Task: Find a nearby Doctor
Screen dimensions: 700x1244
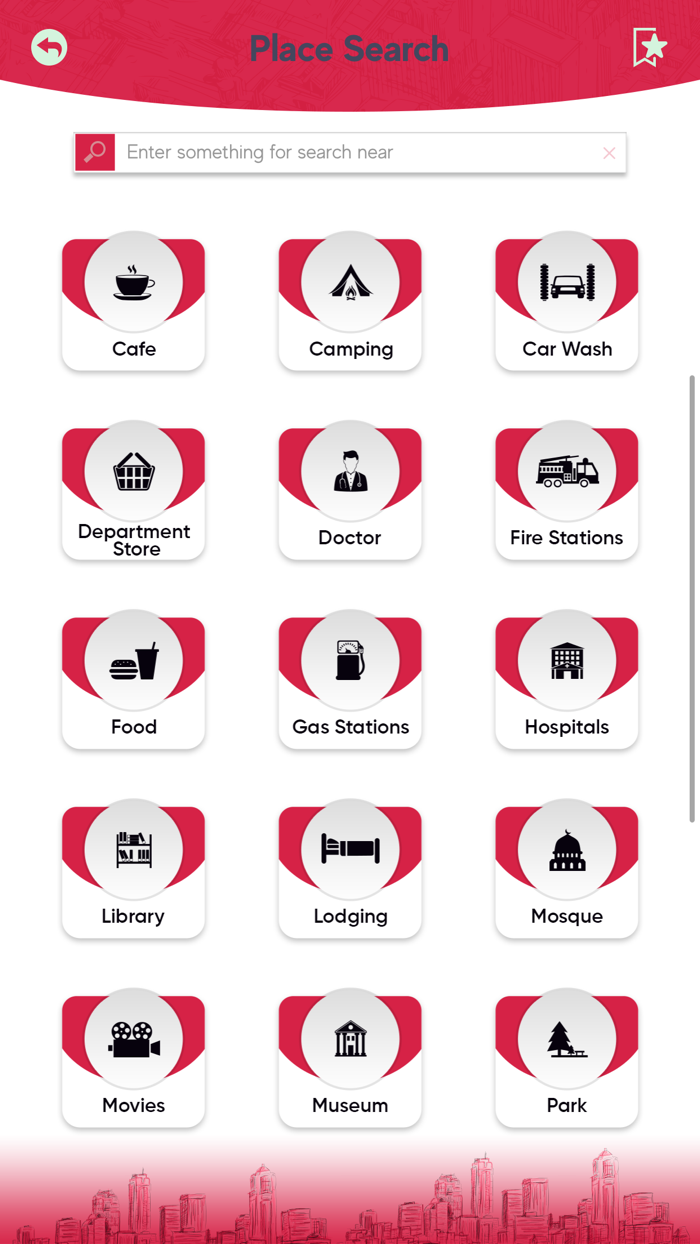Action: [350, 491]
